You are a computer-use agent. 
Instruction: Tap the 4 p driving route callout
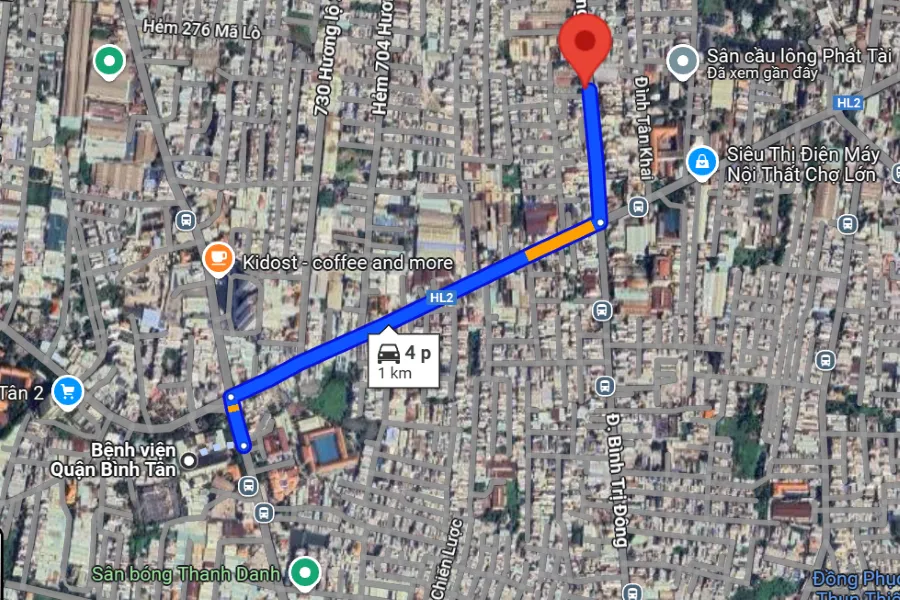(x=404, y=360)
